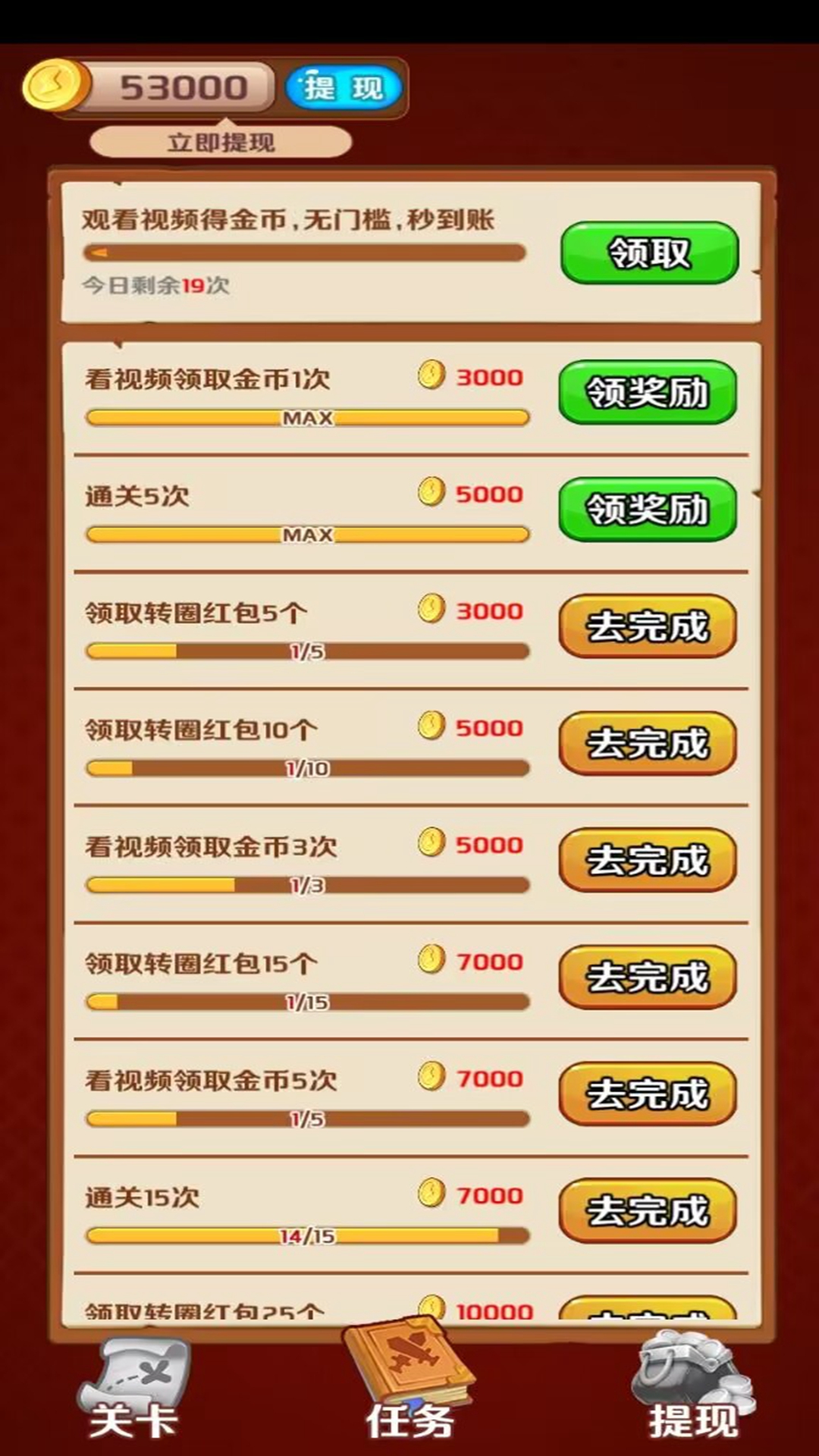This screenshot has width=819, height=1456.
Task: Collect the reward for 看视频领取金币1次
Action: click(x=648, y=393)
